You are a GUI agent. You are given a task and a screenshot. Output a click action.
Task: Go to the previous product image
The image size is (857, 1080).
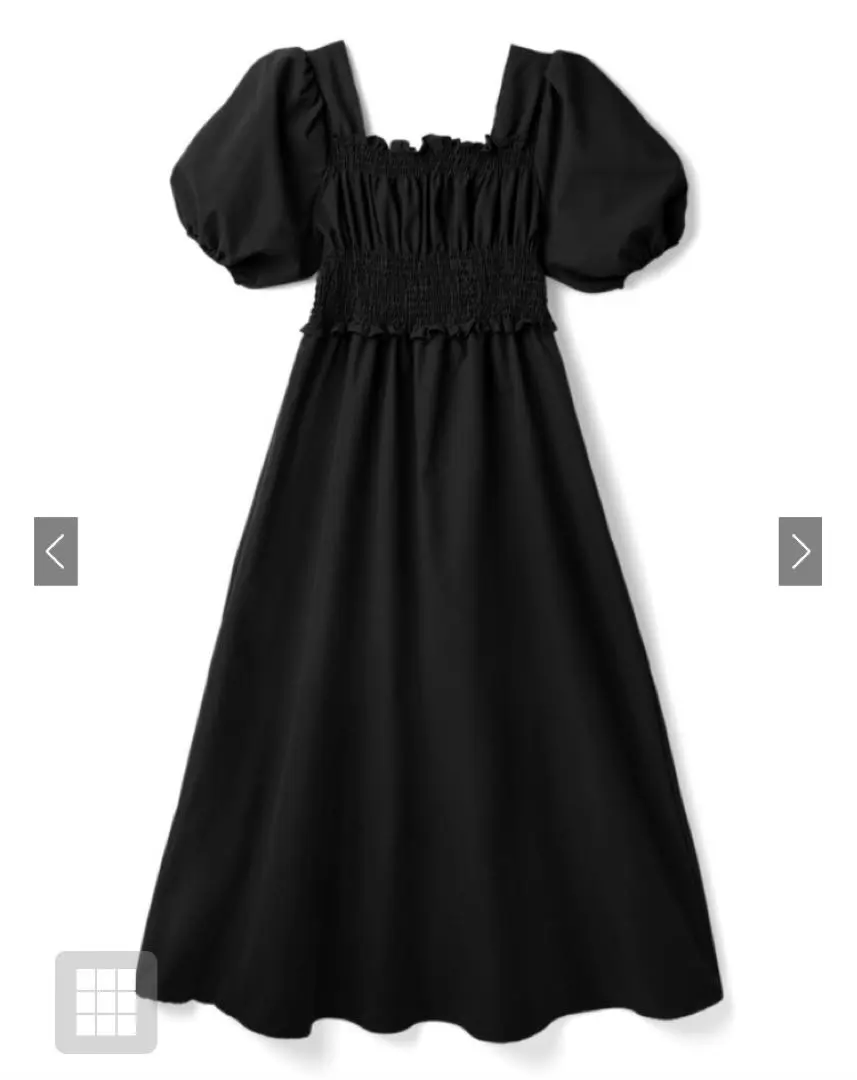pyautogui.click(x=56, y=551)
